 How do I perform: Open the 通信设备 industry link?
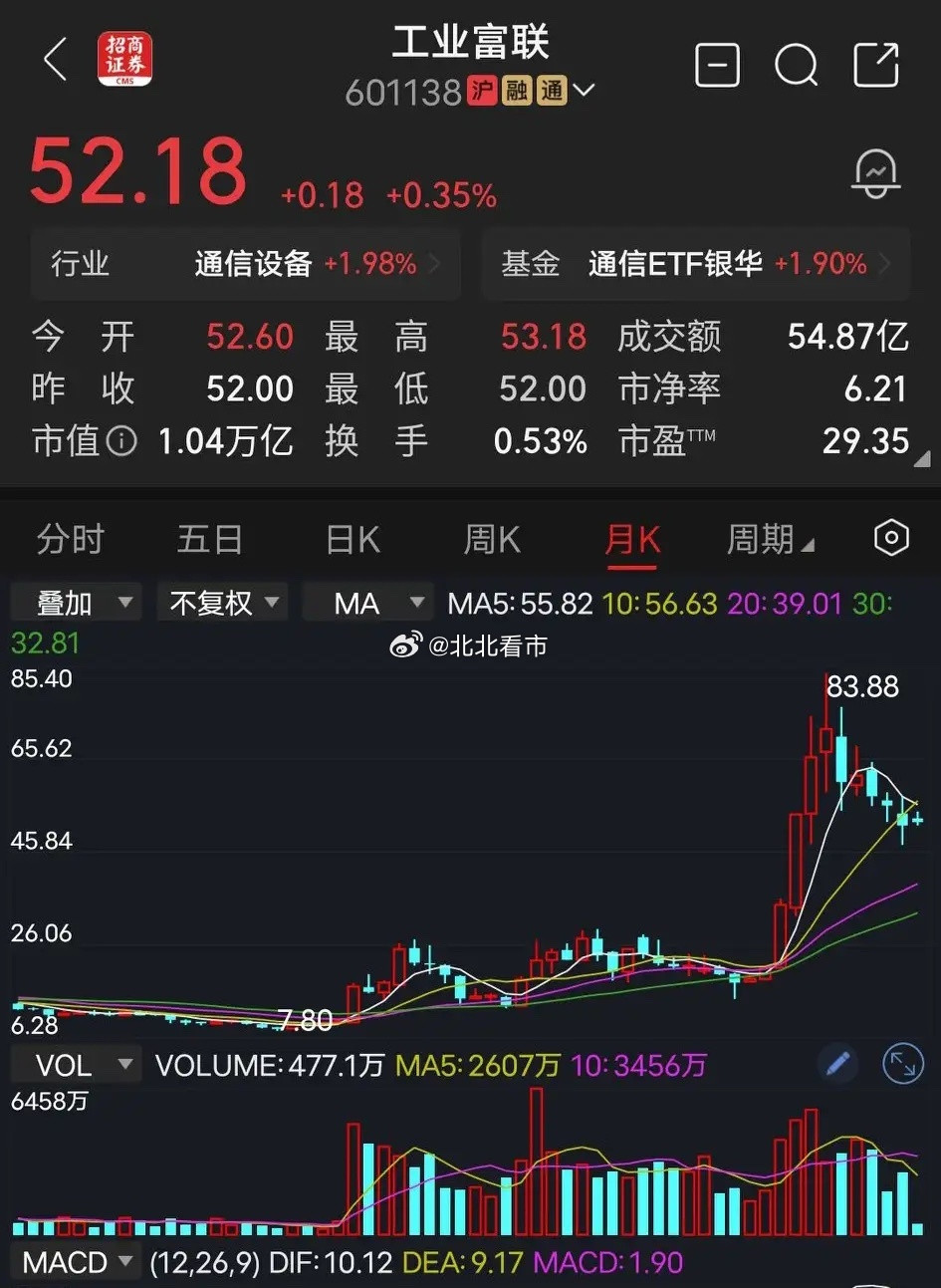255,264
